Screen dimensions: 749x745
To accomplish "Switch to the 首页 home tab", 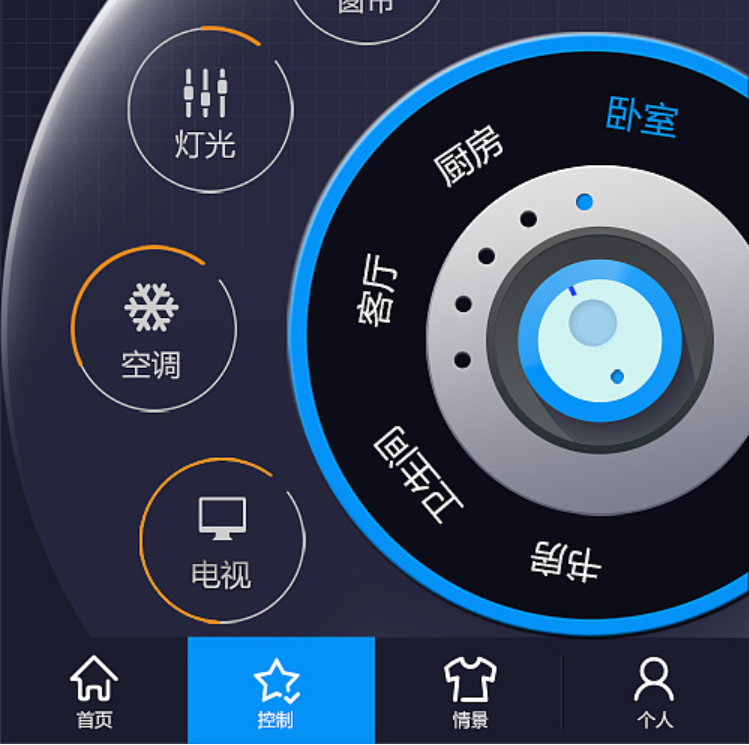I will tap(94, 691).
